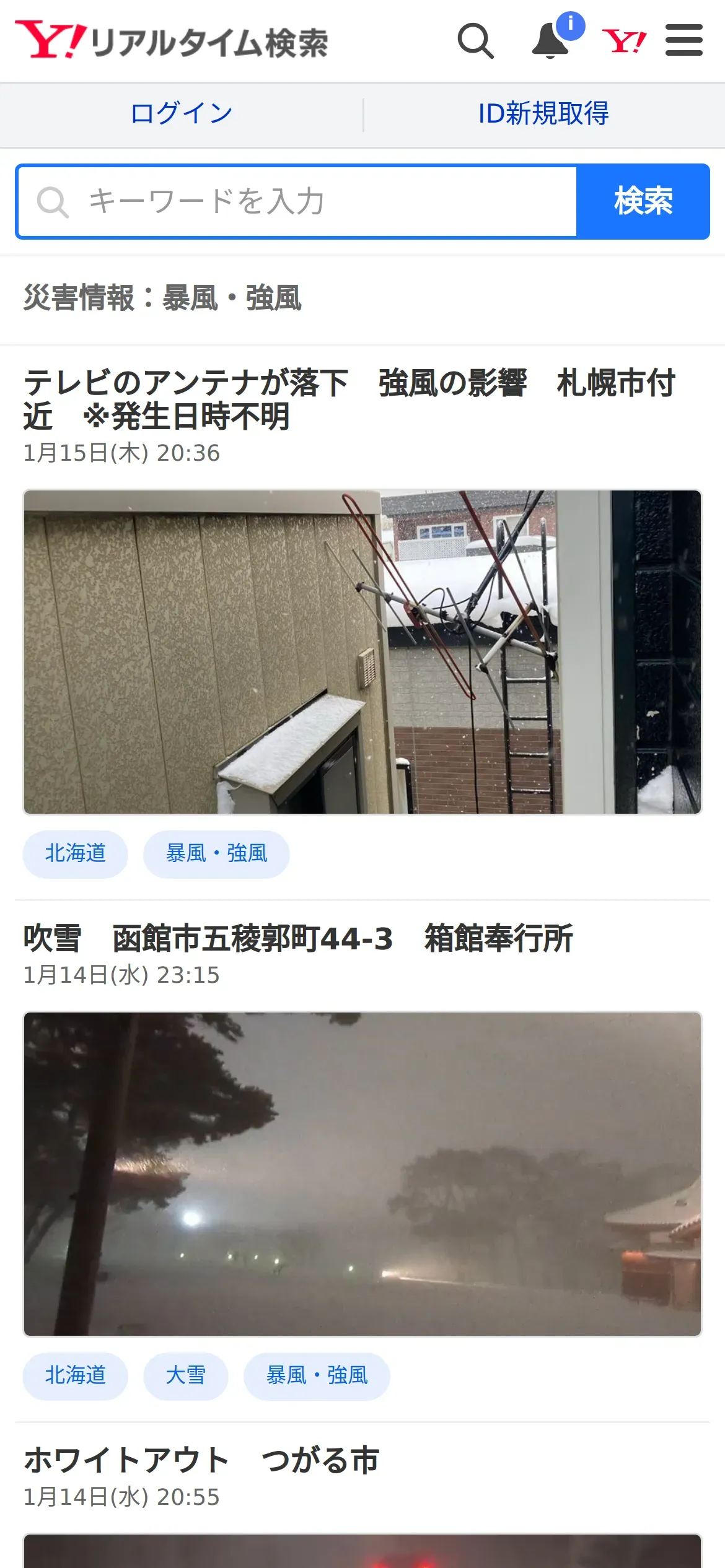The image size is (725, 1568).
Task: Open the search magnifier in the header
Action: click(475, 41)
